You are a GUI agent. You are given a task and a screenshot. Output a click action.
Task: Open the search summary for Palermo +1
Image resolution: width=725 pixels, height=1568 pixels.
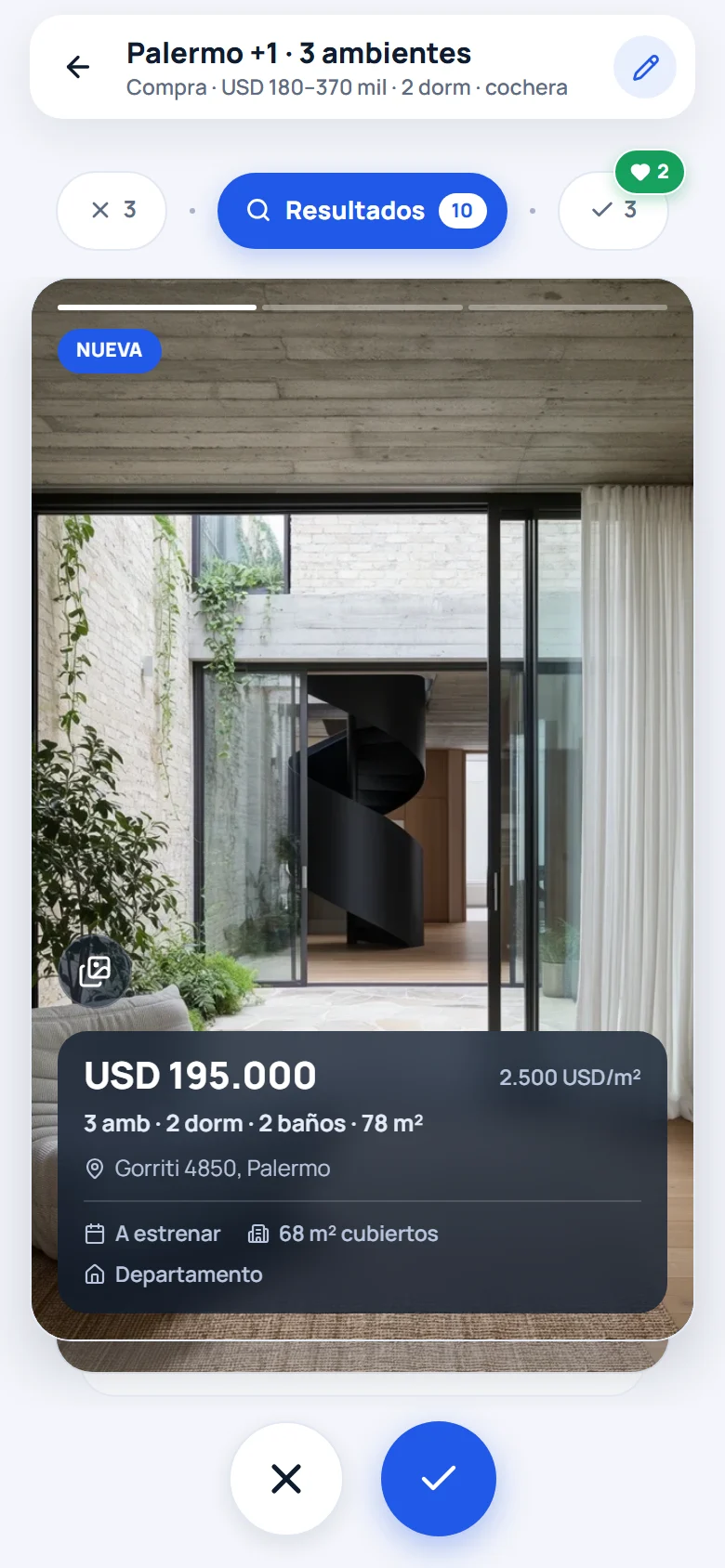(347, 69)
